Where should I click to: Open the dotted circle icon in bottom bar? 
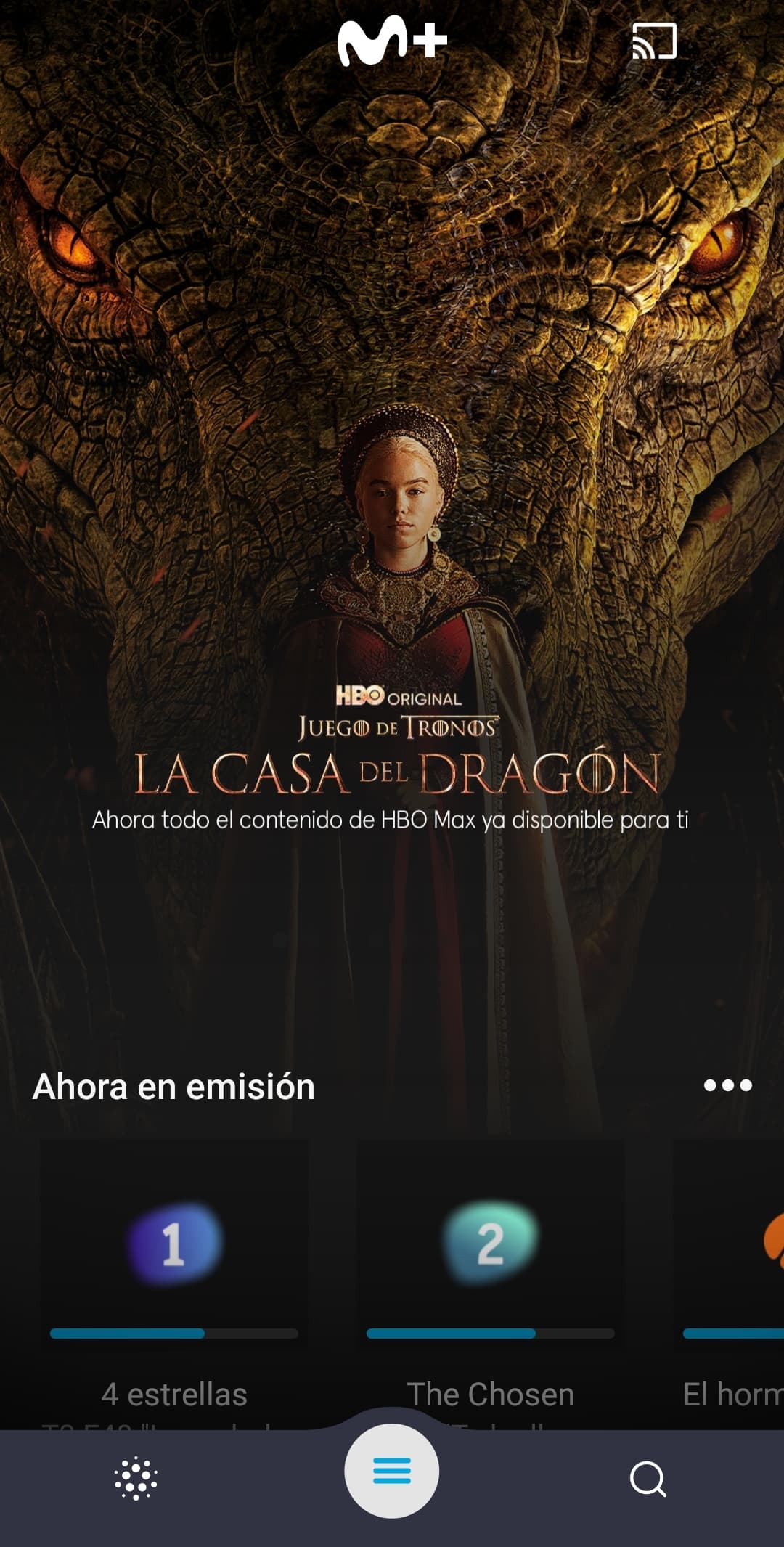pos(136,1478)
